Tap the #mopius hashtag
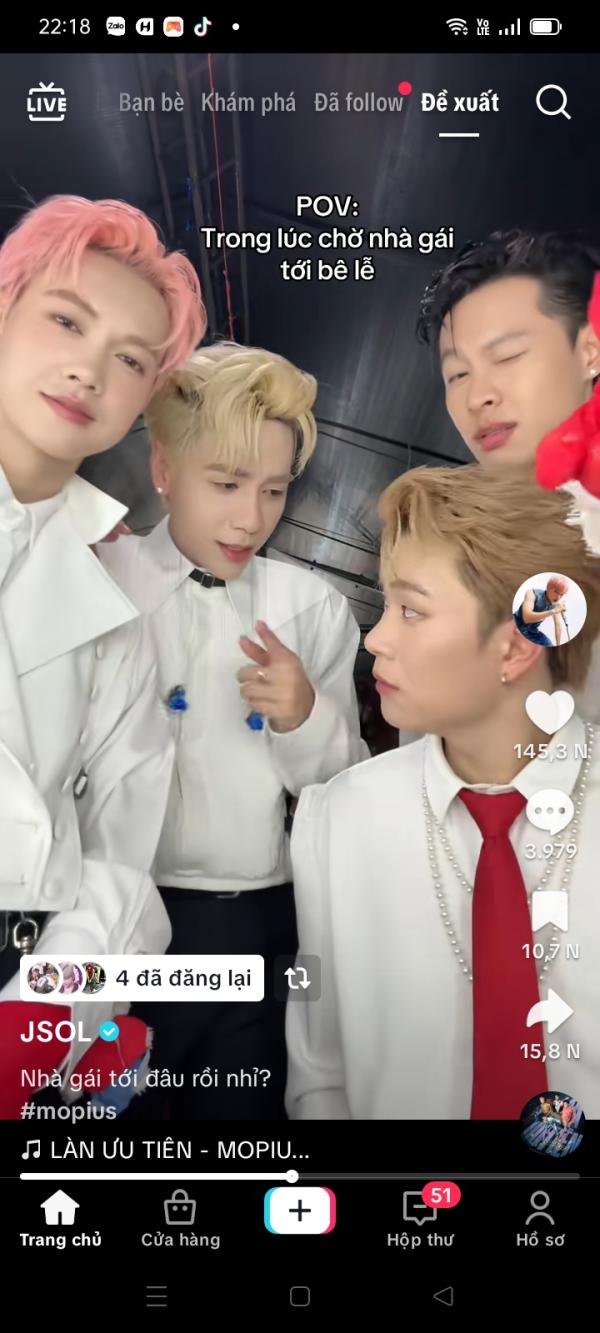Screen dimensions: 600x1333 tap(68, 1111)
